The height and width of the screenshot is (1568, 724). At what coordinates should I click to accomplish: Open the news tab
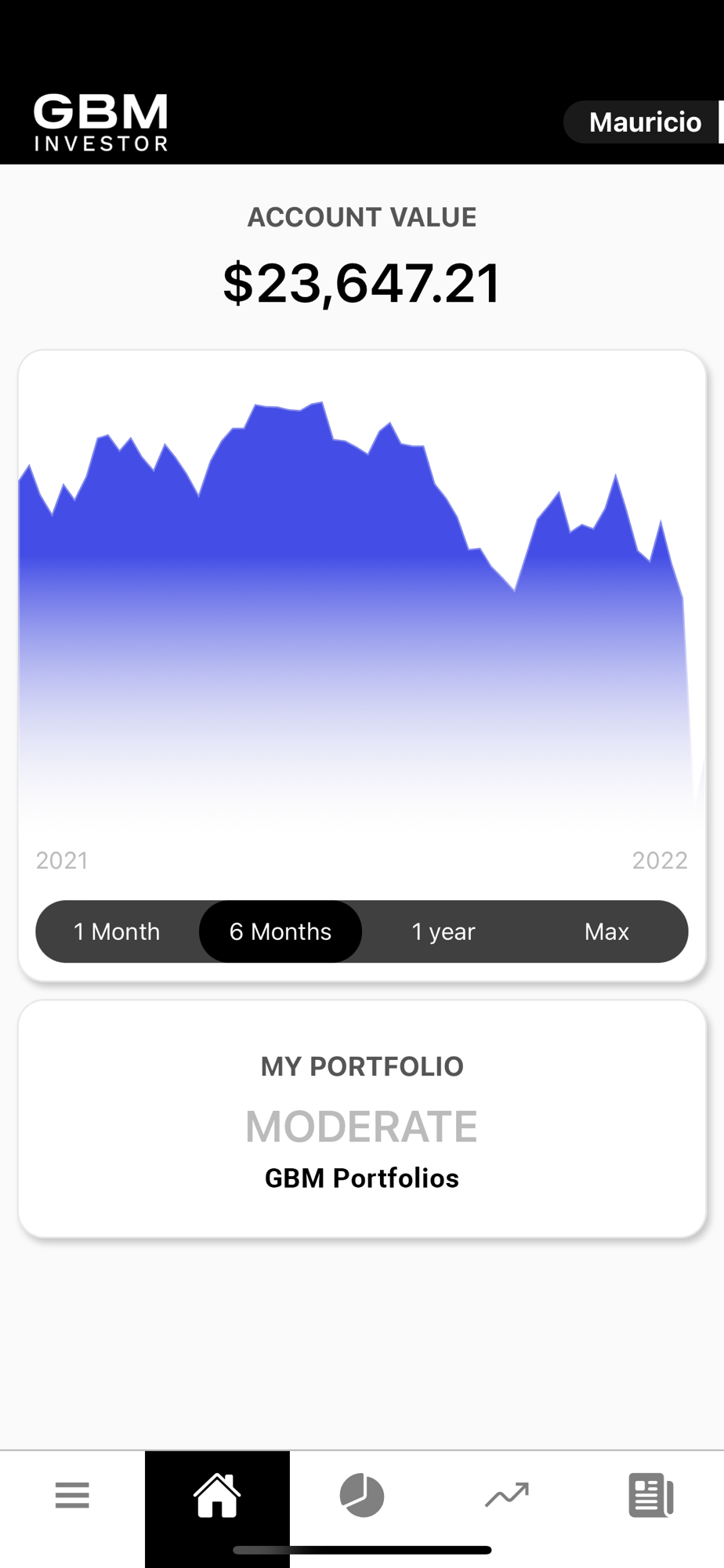point(651,1496)
